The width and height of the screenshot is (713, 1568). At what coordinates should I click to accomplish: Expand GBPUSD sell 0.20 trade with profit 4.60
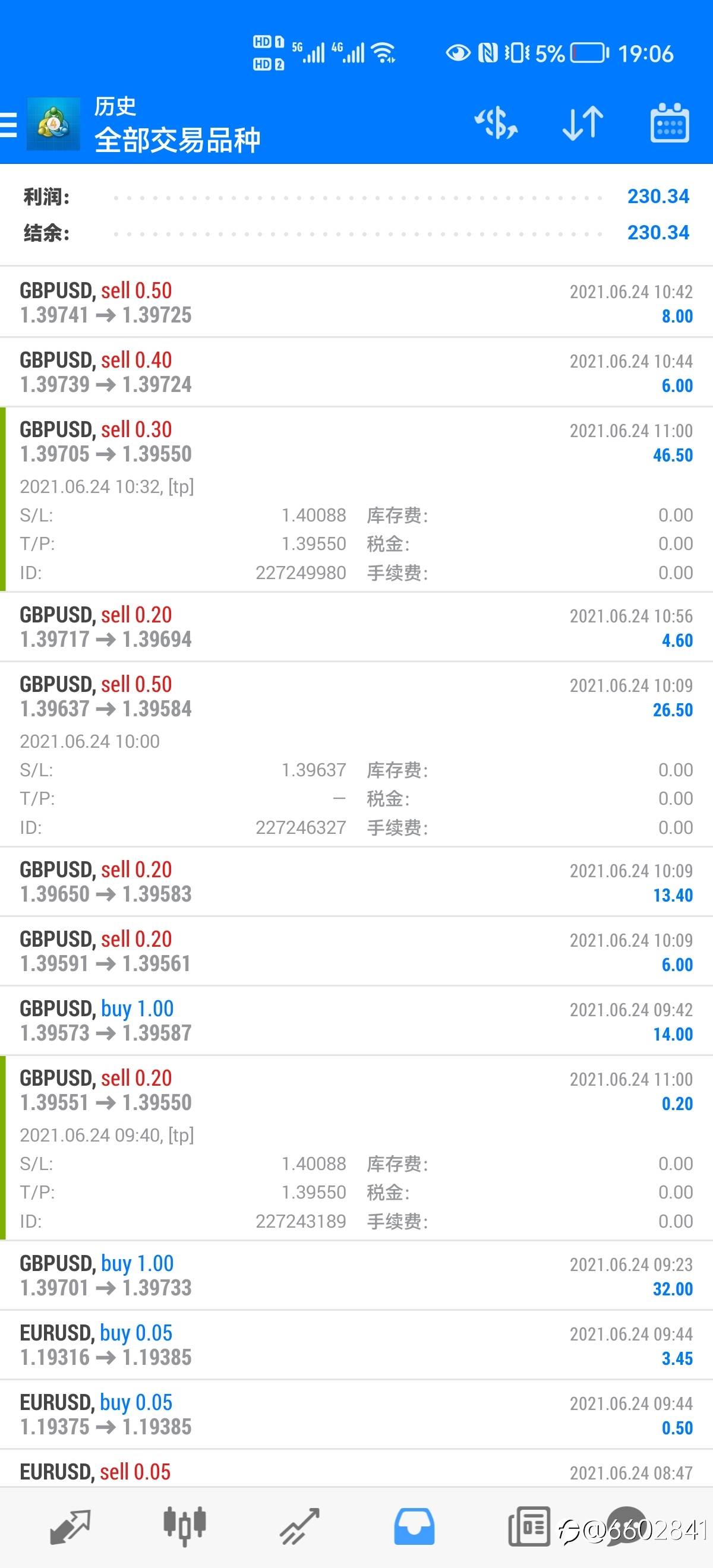(x=356, y=627)
